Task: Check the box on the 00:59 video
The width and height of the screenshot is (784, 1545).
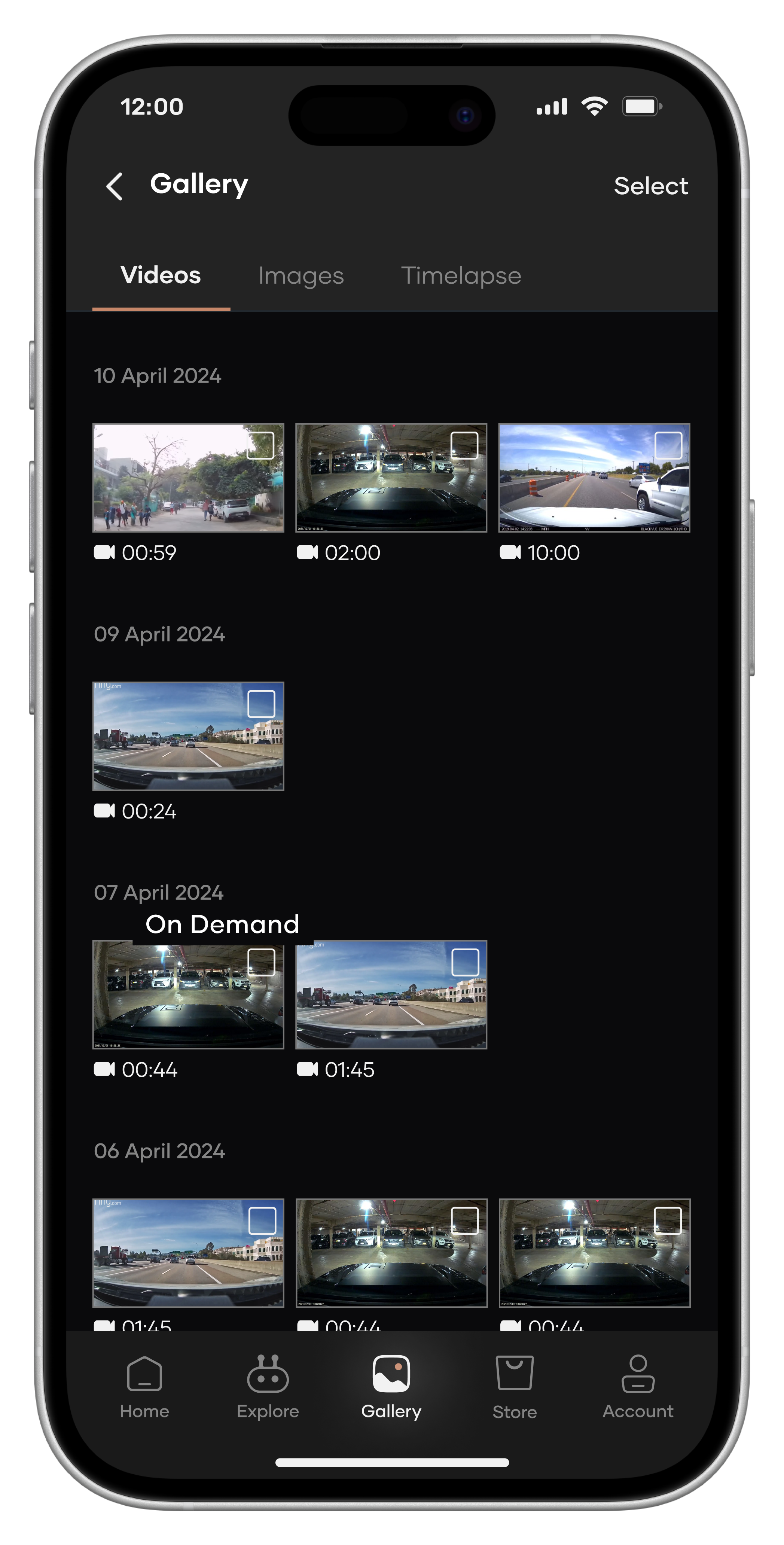Action: click(260, 446)
